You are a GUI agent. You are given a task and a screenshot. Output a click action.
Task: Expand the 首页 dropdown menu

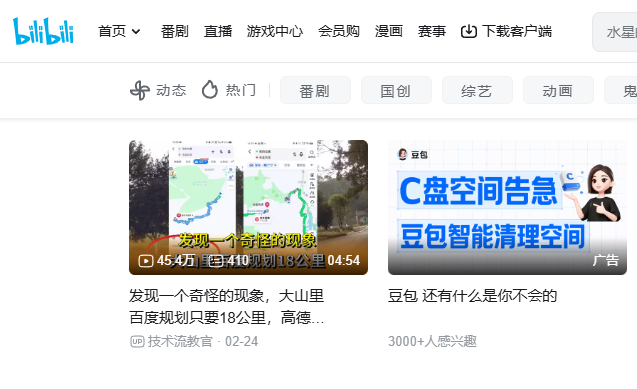(119, 31)
